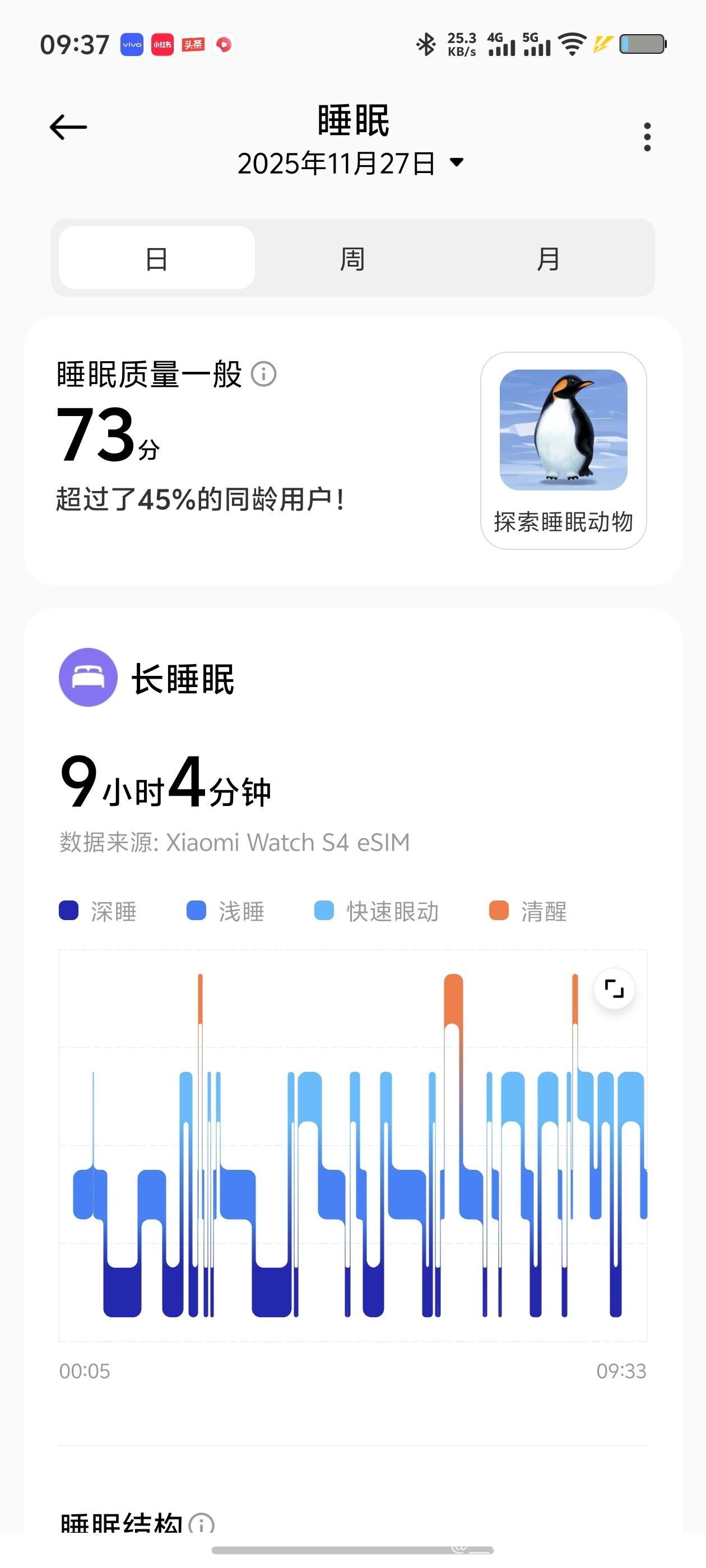Open the 探索睡眠动物 penguin card
The image size is (706, 1568).
click(563, 450)
